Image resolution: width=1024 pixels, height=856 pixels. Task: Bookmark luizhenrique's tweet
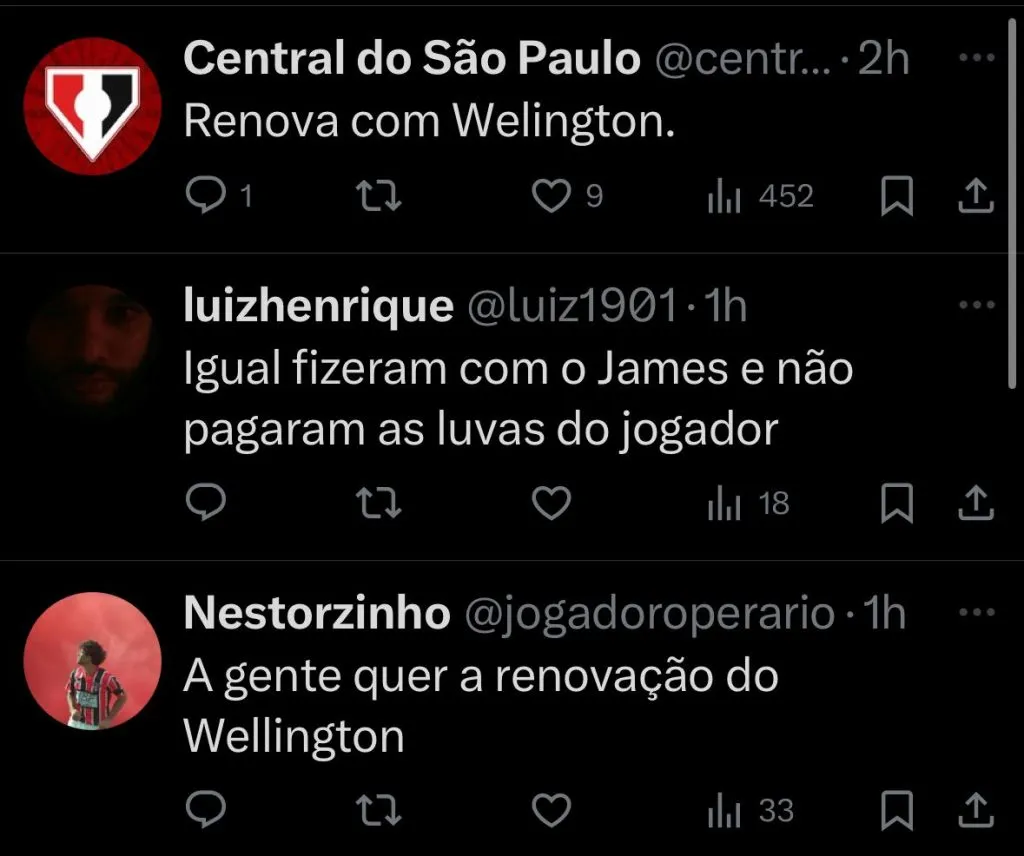[x=897, y=504]
